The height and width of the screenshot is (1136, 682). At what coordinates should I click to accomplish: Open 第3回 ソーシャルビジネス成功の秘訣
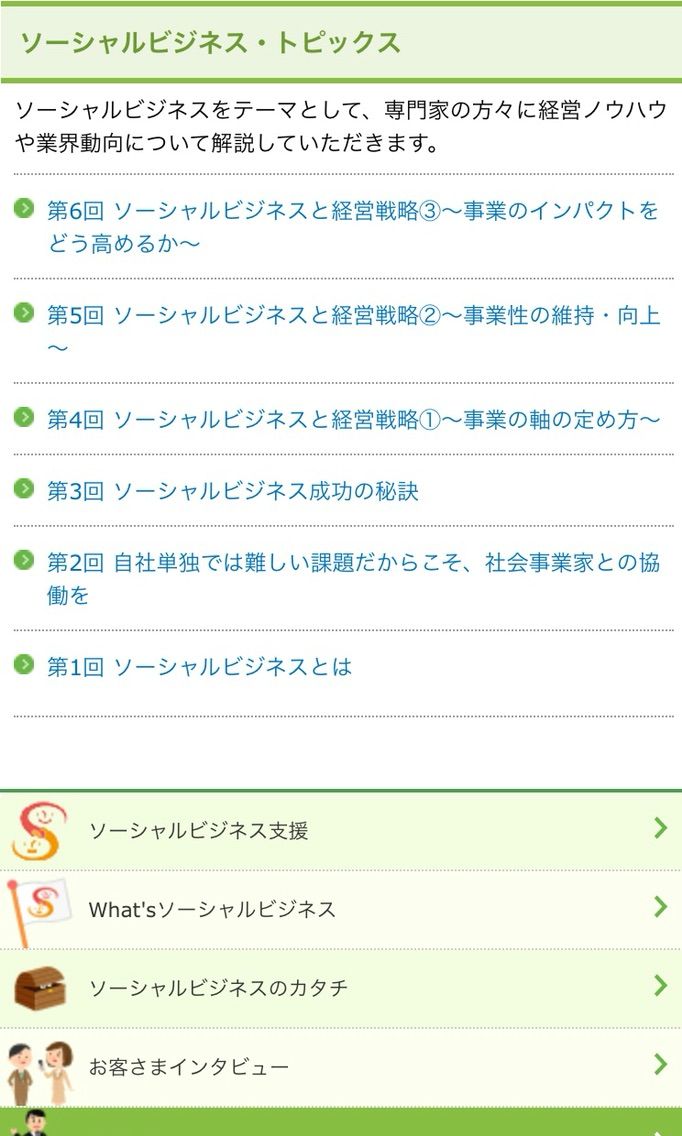(x=233, y=491)
